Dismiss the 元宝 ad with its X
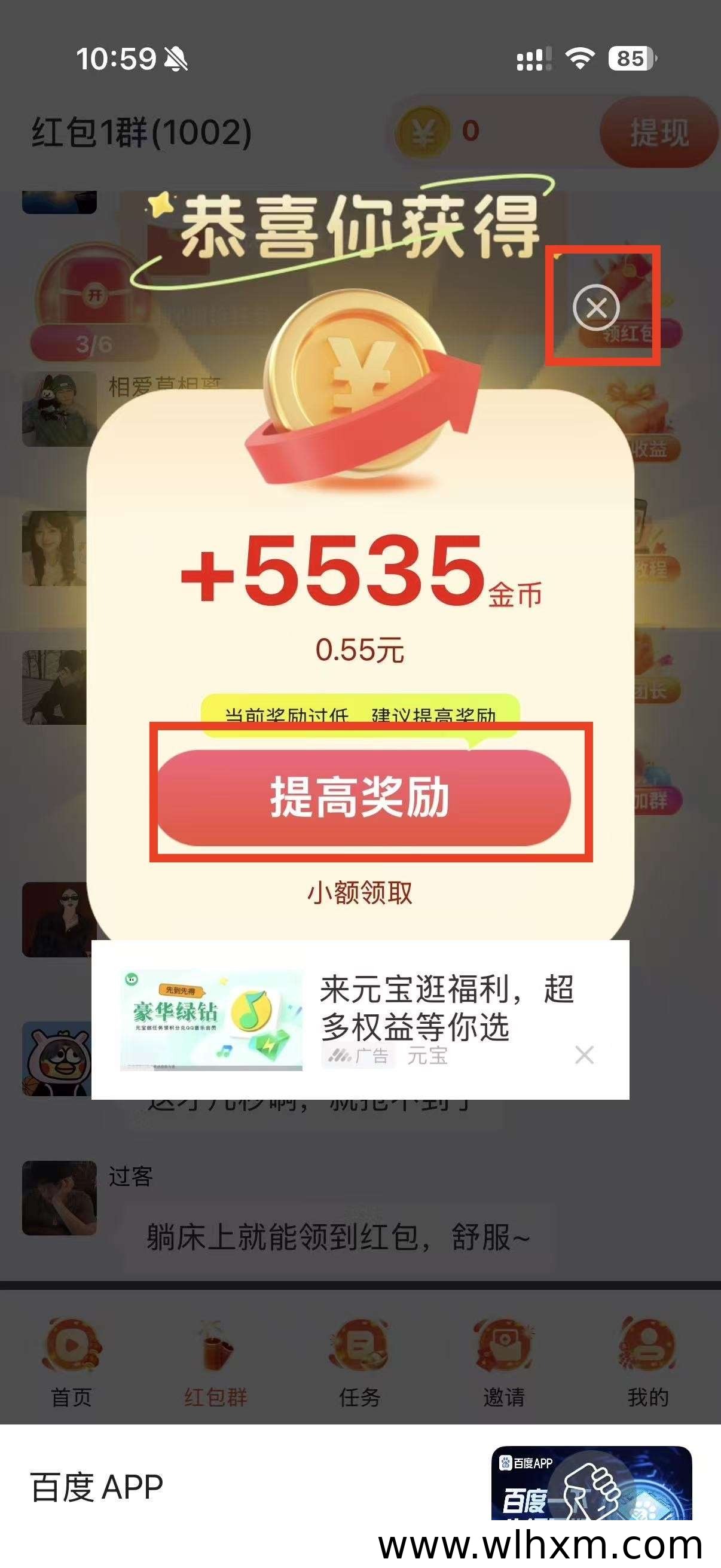The image size is (721, 1568). click(x=584, y=1055)
